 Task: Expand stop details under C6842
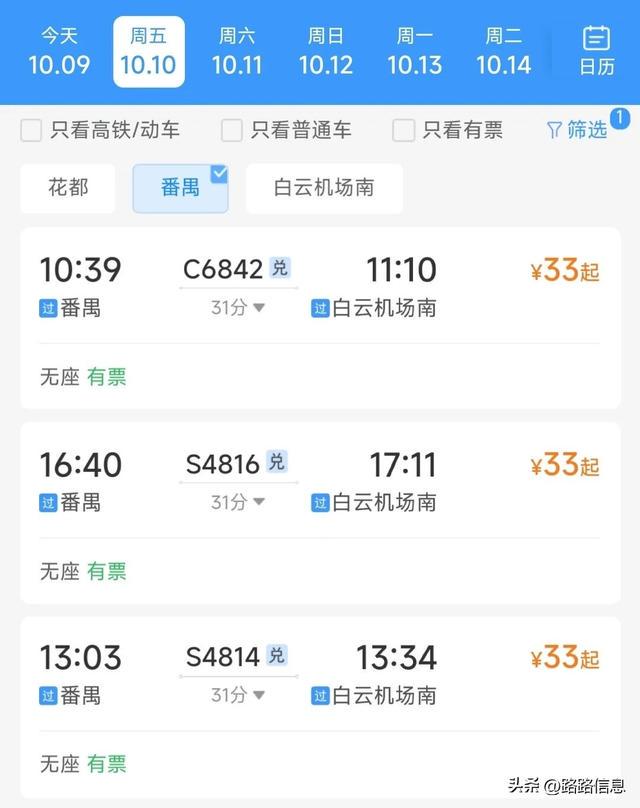coord(238,308)
